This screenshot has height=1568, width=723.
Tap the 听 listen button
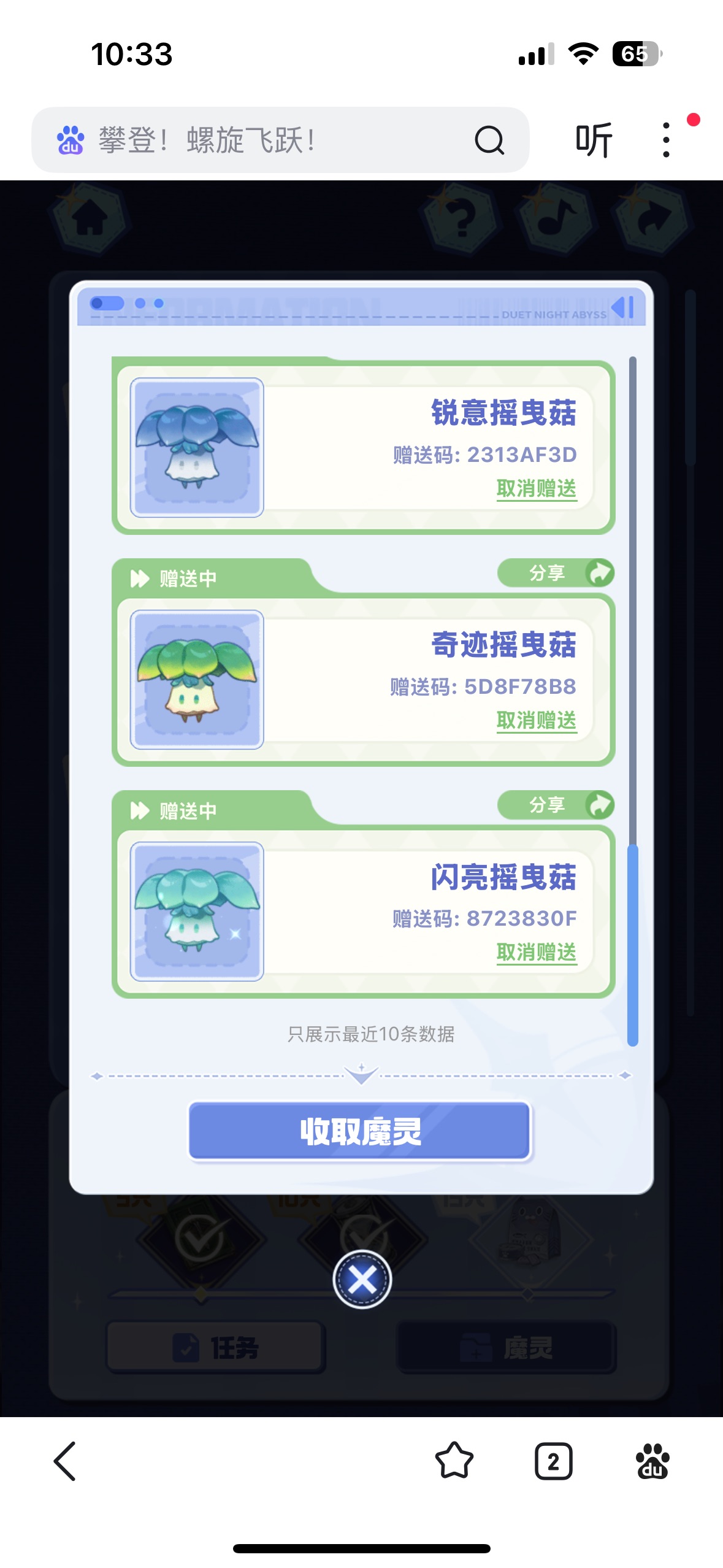pos(594,140)
